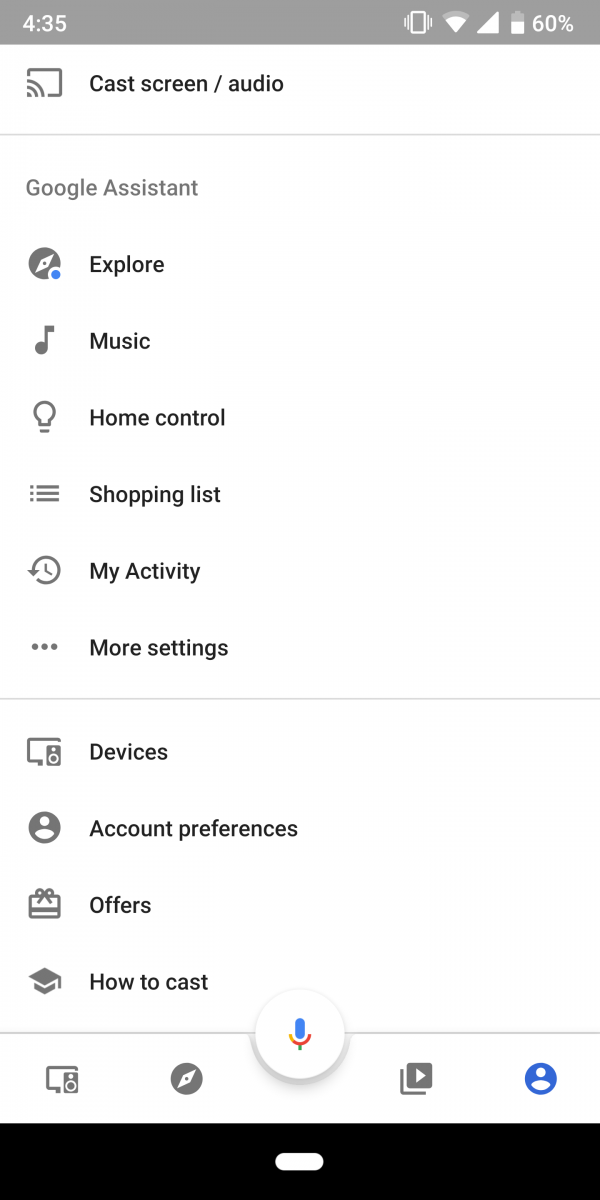Switch to the compass discover tab
This screenshot has height=1200, width=600.
186,1079
